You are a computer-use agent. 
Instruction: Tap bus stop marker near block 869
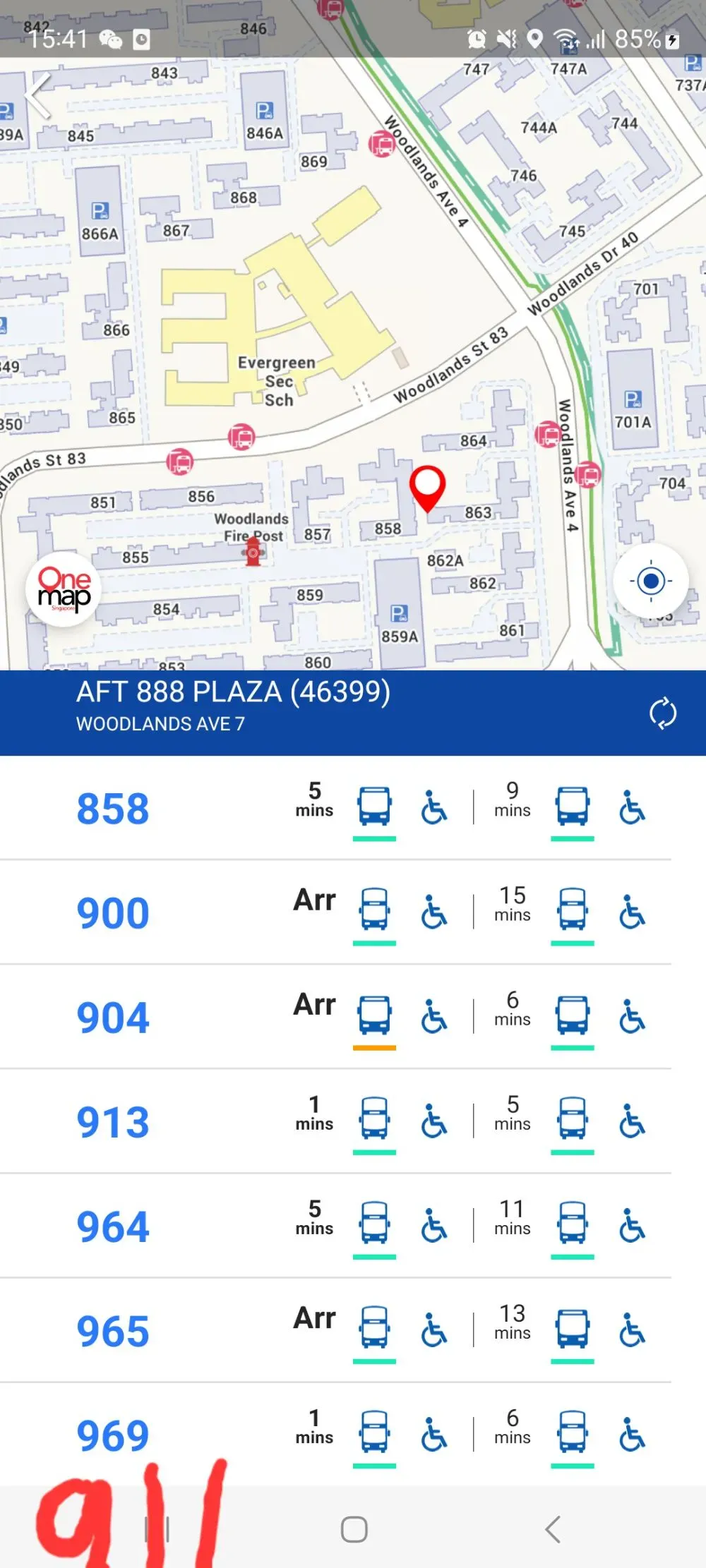coord(382,144)
